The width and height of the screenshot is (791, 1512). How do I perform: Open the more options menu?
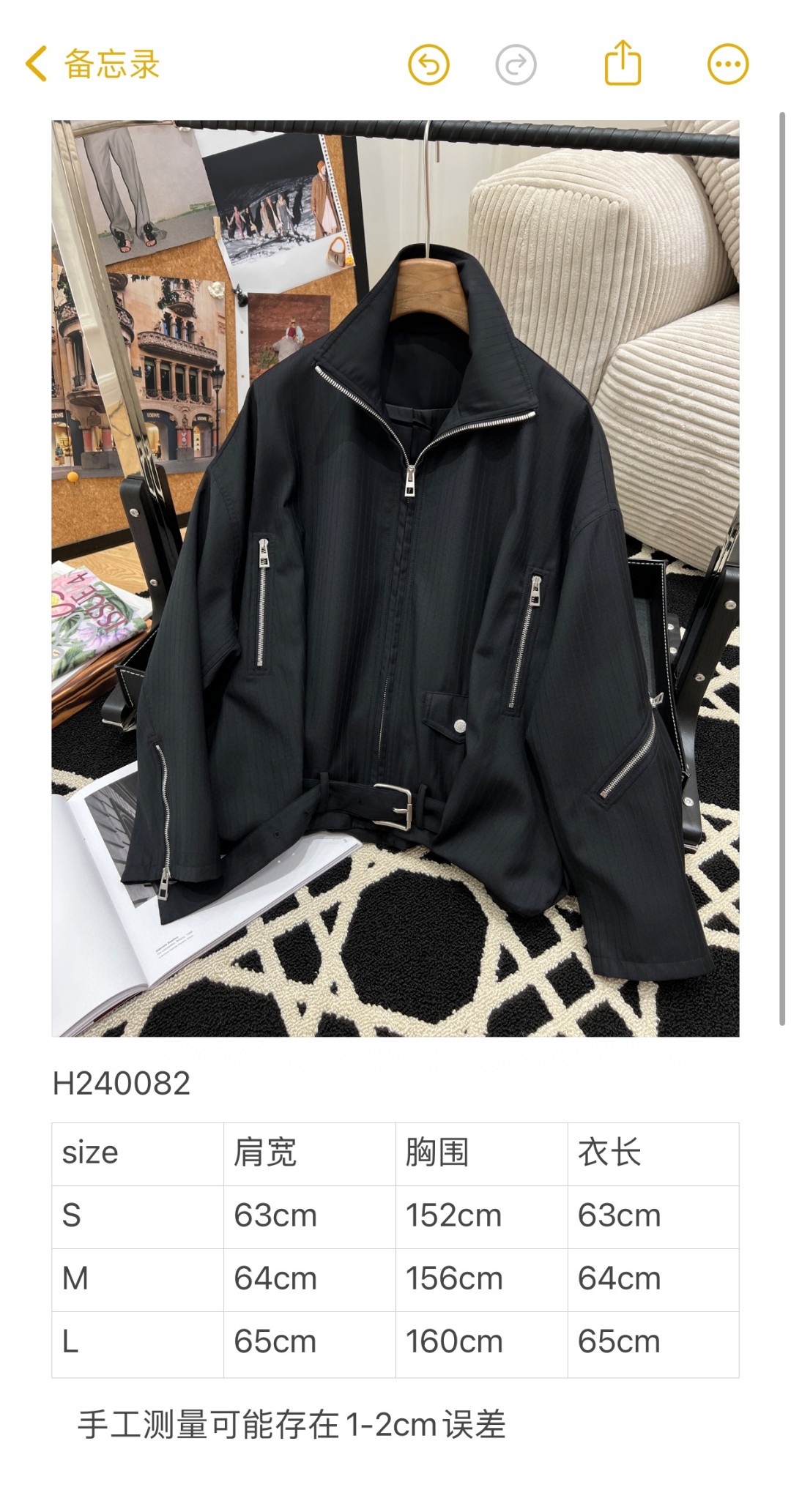728,64
